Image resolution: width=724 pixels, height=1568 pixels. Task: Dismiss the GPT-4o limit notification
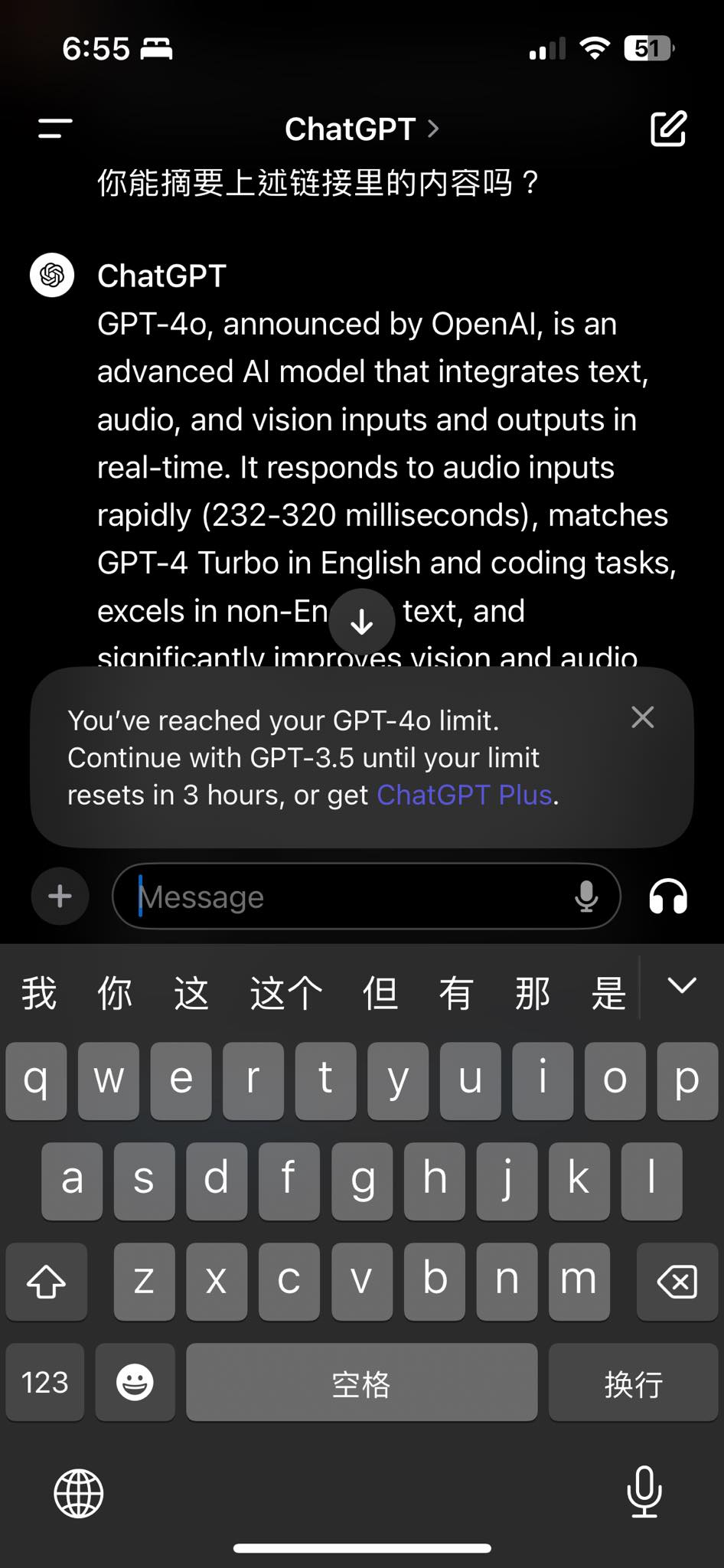coord(642,717)
